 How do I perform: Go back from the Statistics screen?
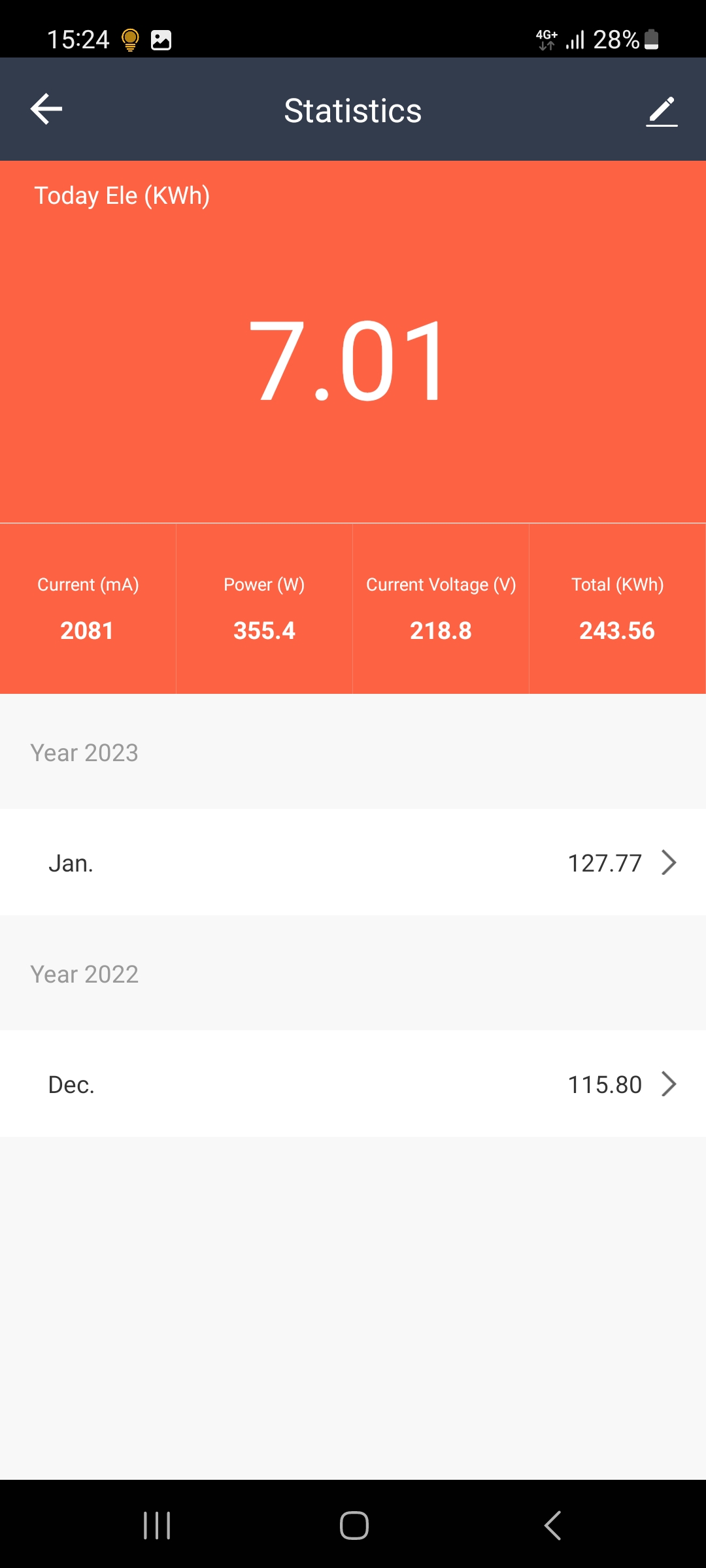pos(46,109)
